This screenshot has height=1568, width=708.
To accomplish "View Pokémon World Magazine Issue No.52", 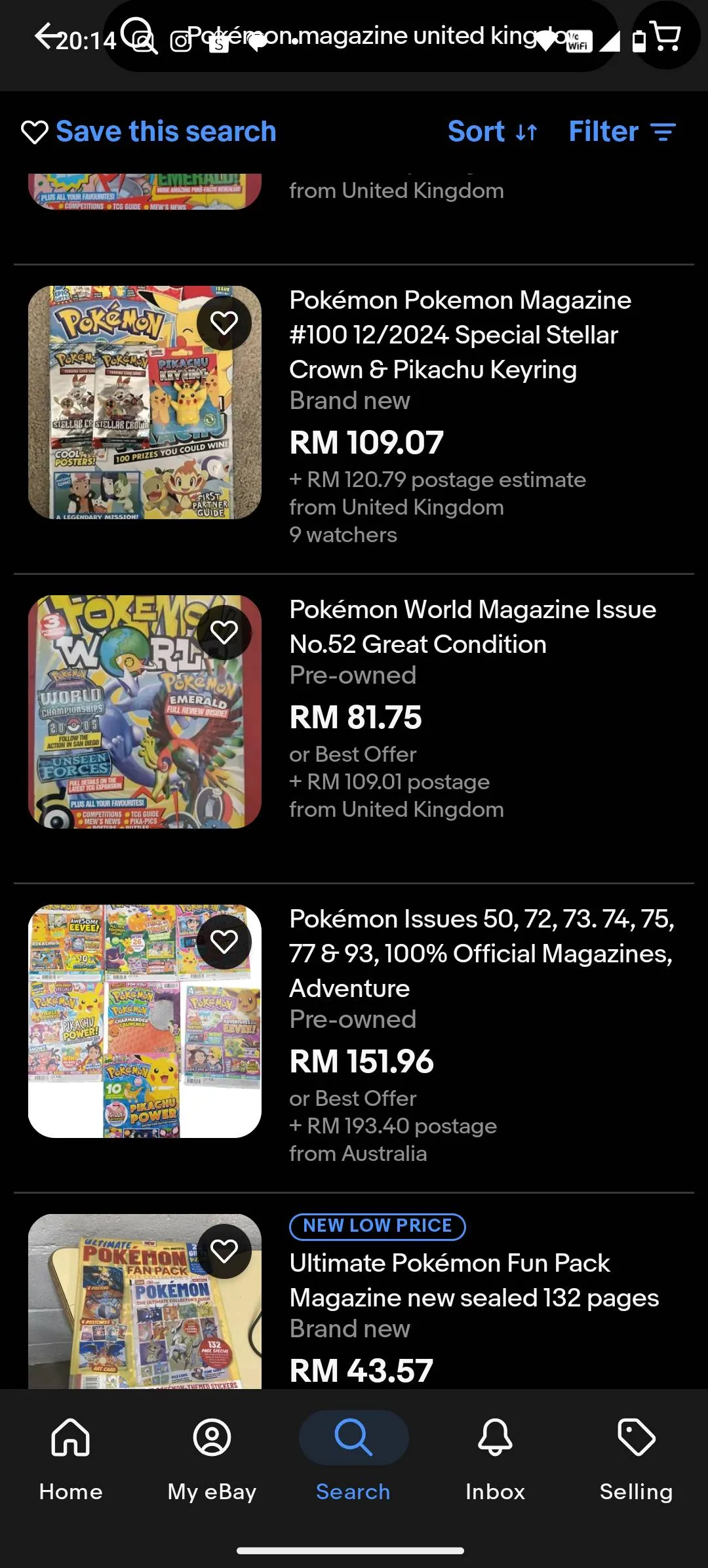I will point(472,627).
